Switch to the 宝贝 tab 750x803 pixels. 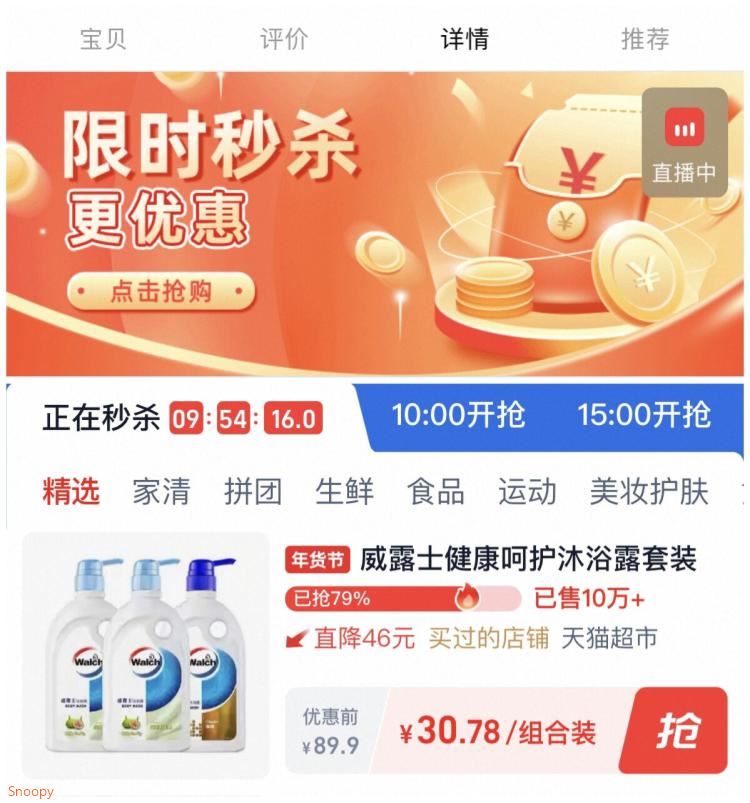101,39
